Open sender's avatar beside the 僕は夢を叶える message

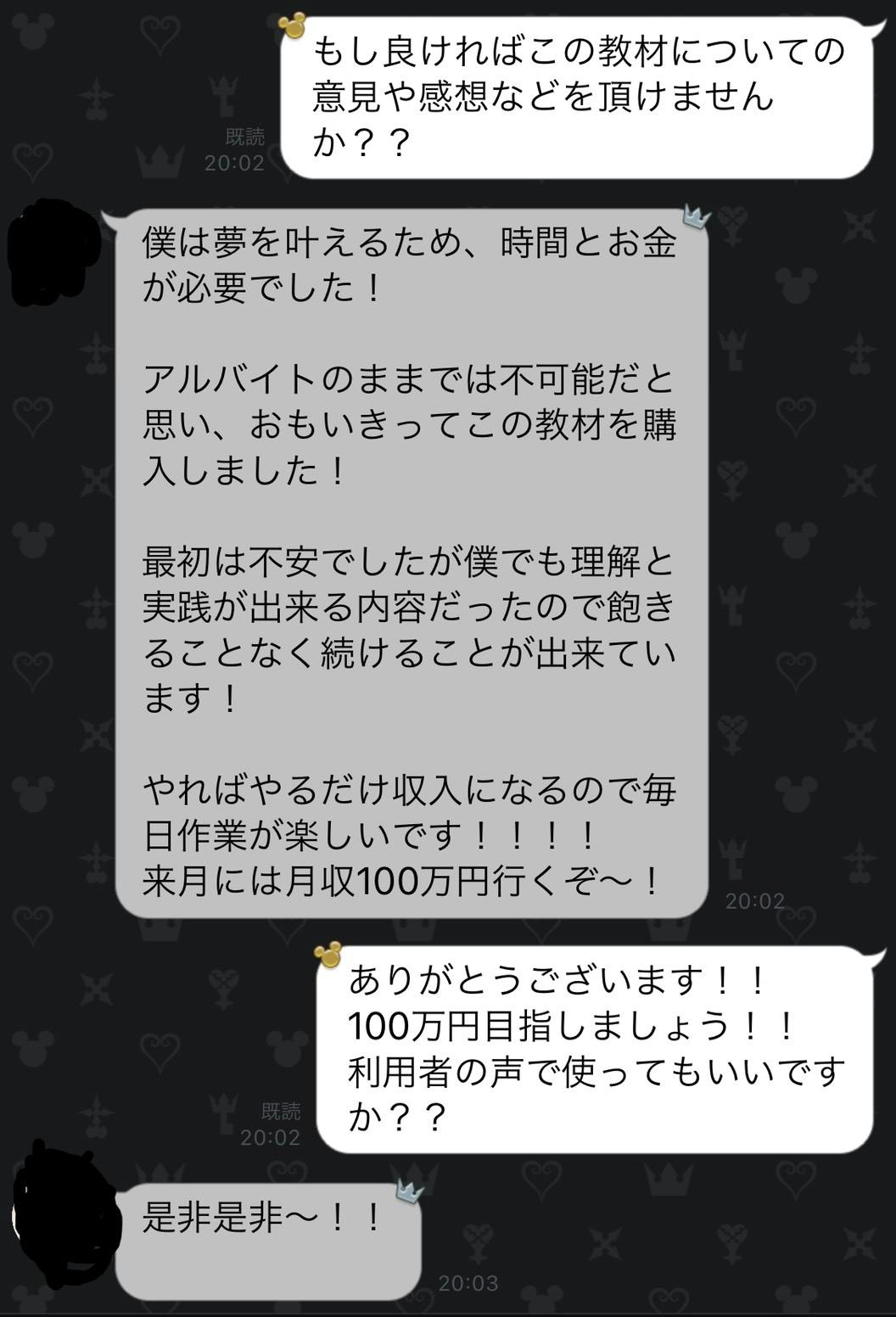pyautogui.click(x=53, y=252)
